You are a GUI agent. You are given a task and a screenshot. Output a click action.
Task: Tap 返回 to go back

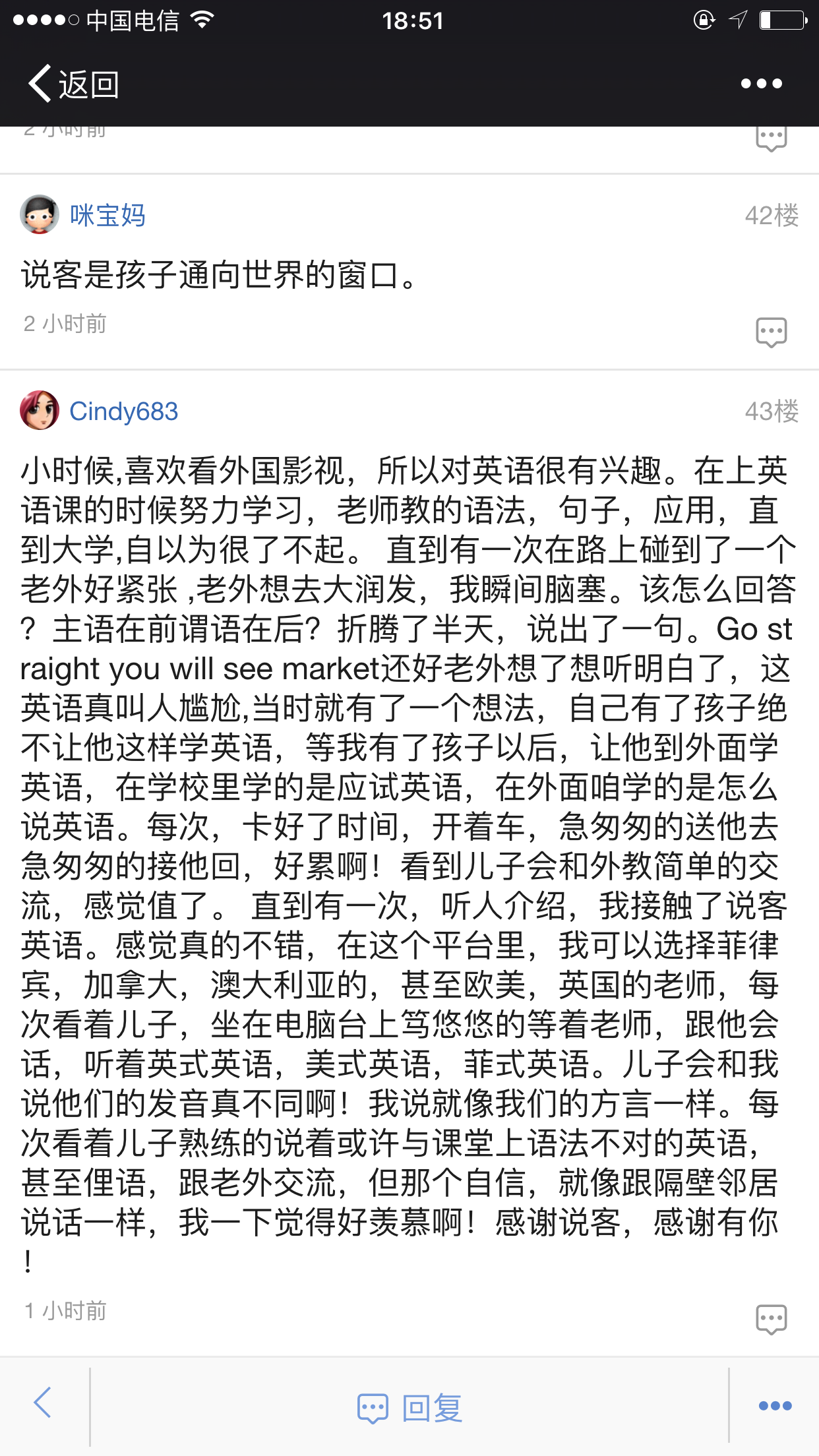(73, 84)
